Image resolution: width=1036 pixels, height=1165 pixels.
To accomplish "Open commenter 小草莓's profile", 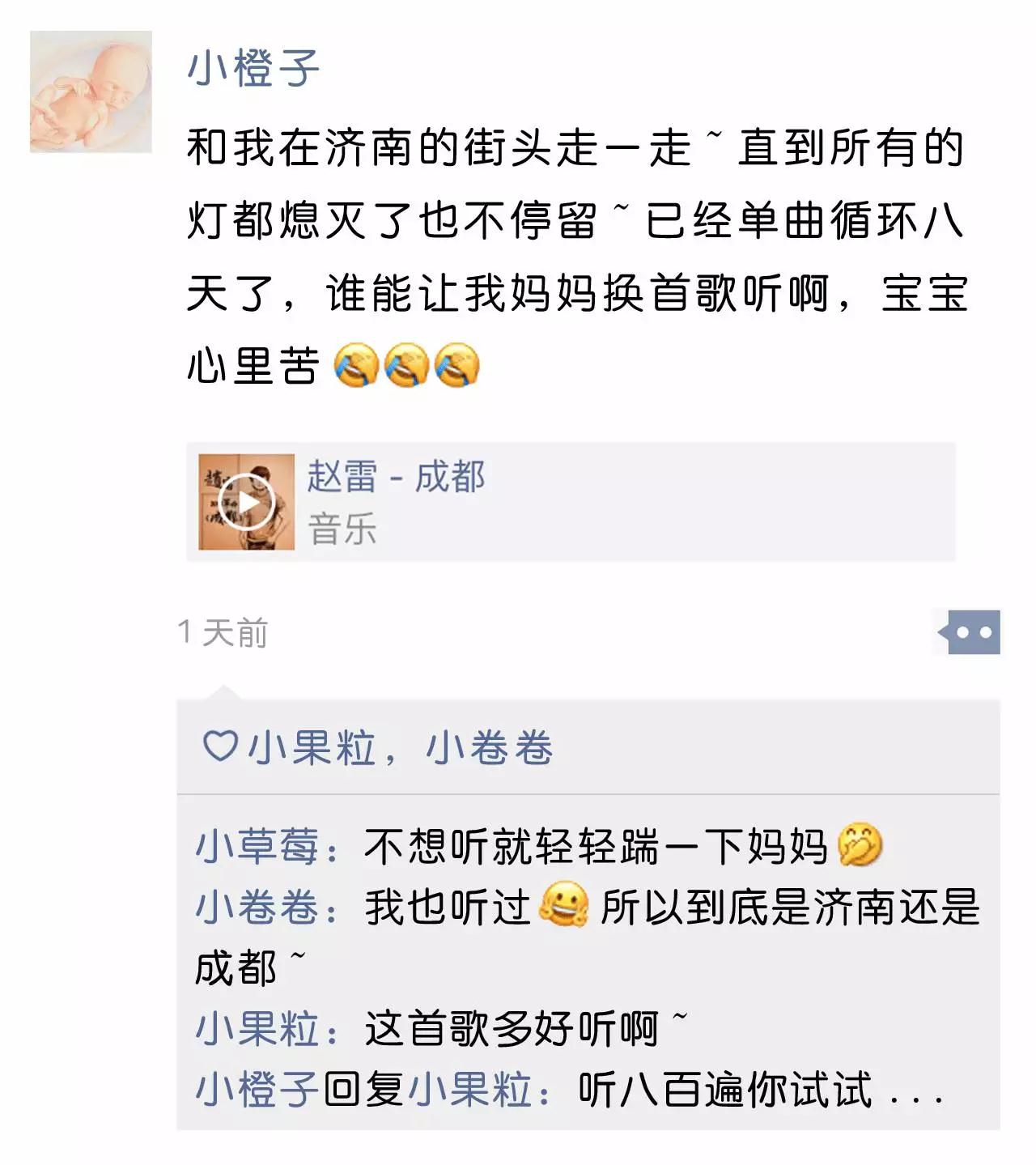I will tap(257, 847).
